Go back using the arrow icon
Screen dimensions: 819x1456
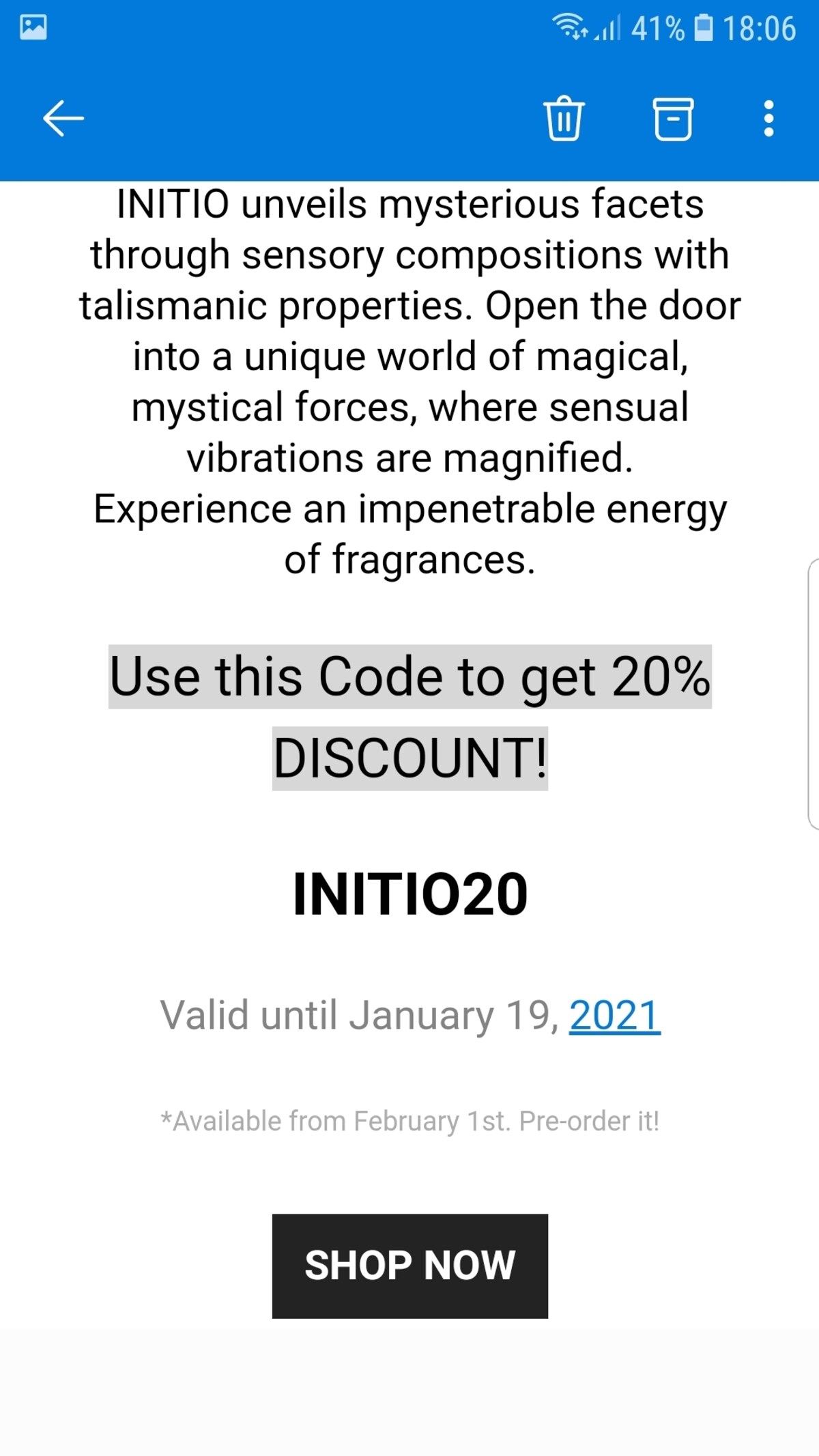(63, 119)
